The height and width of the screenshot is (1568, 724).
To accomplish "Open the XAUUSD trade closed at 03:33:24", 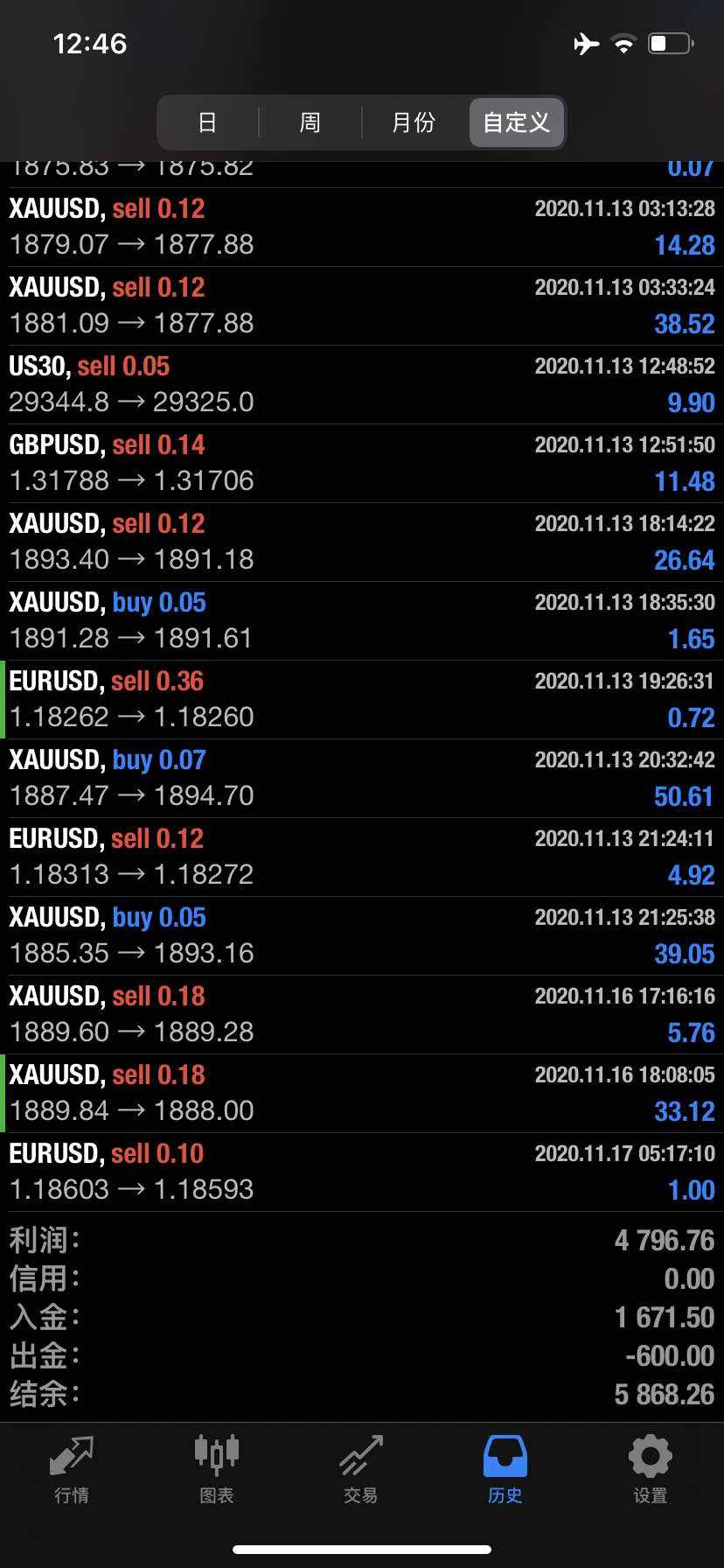I will point(362,306).
